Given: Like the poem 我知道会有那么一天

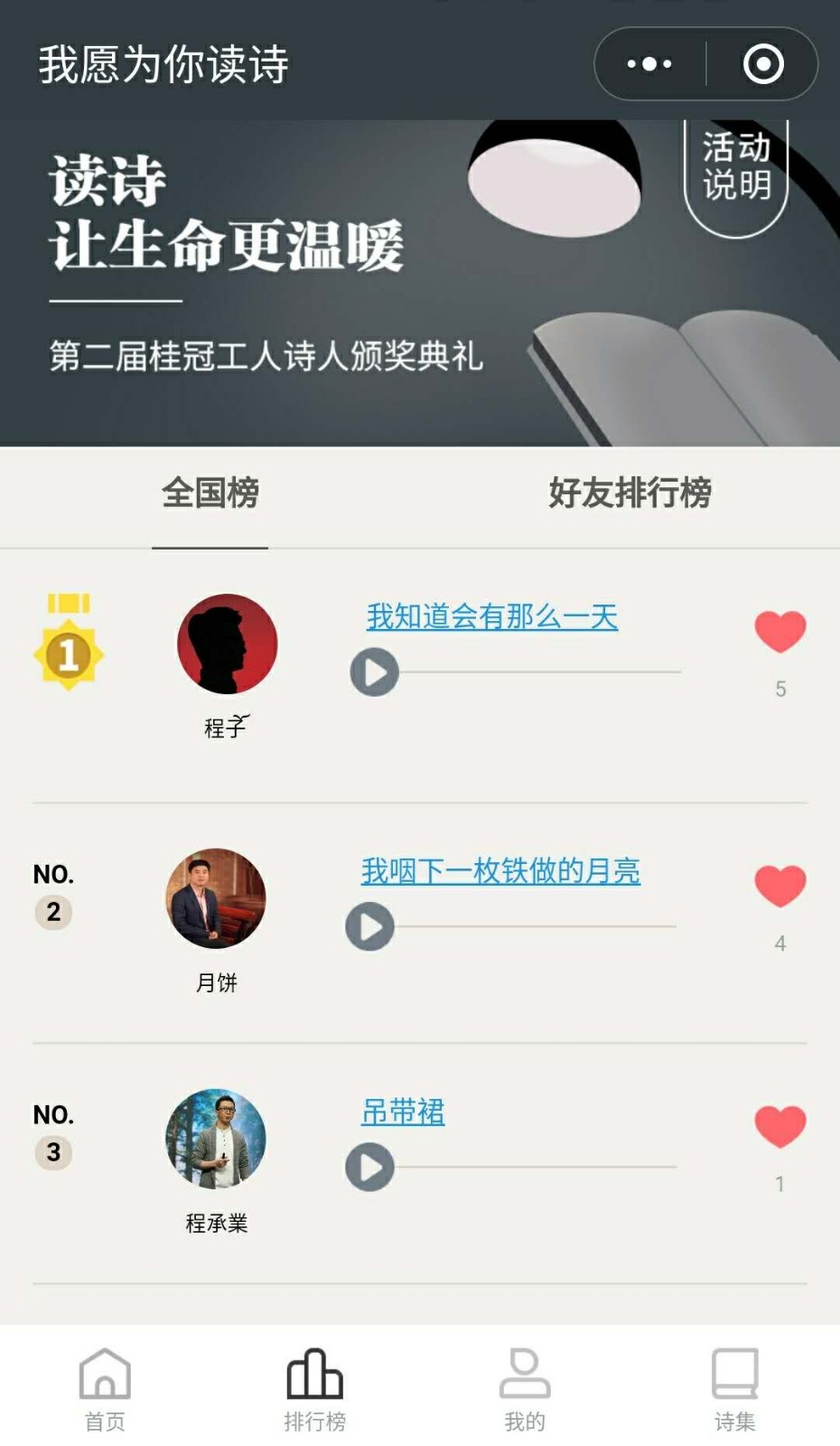Looking at the screenshot, I should pyautogui.click(x=780, y=632).
